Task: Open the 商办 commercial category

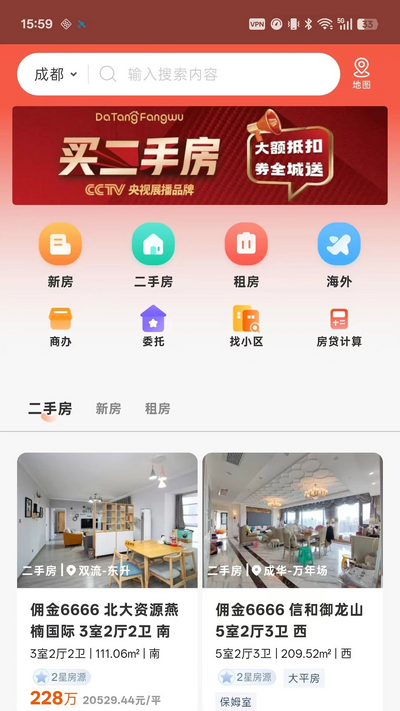Action: [x=60, y=326]
